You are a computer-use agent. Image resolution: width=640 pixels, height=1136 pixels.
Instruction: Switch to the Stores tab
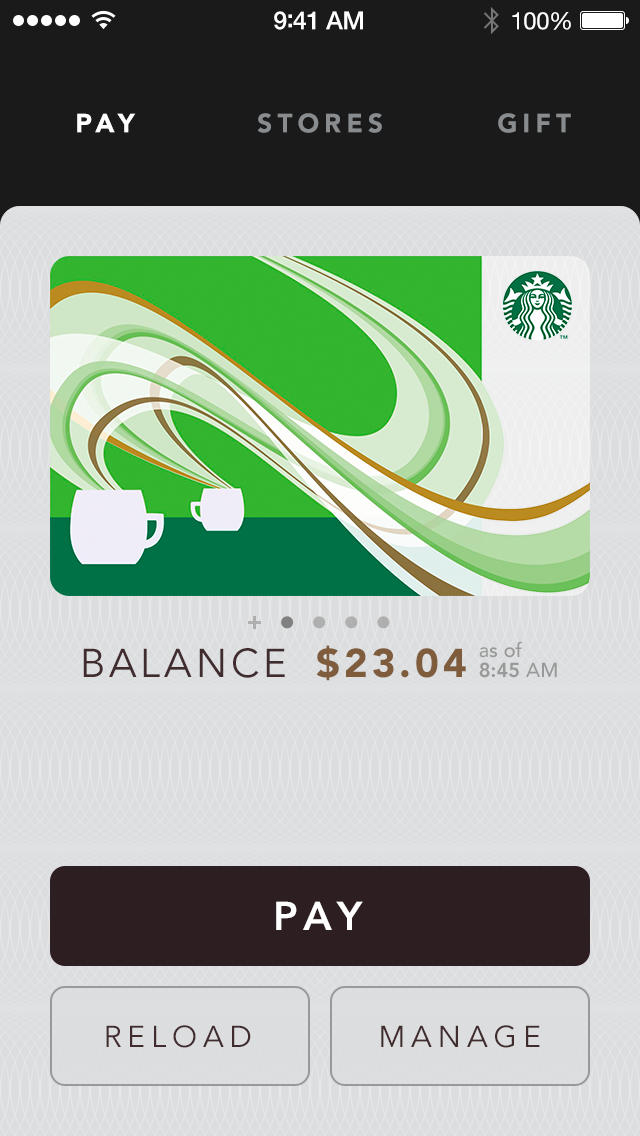click(320, 124)
